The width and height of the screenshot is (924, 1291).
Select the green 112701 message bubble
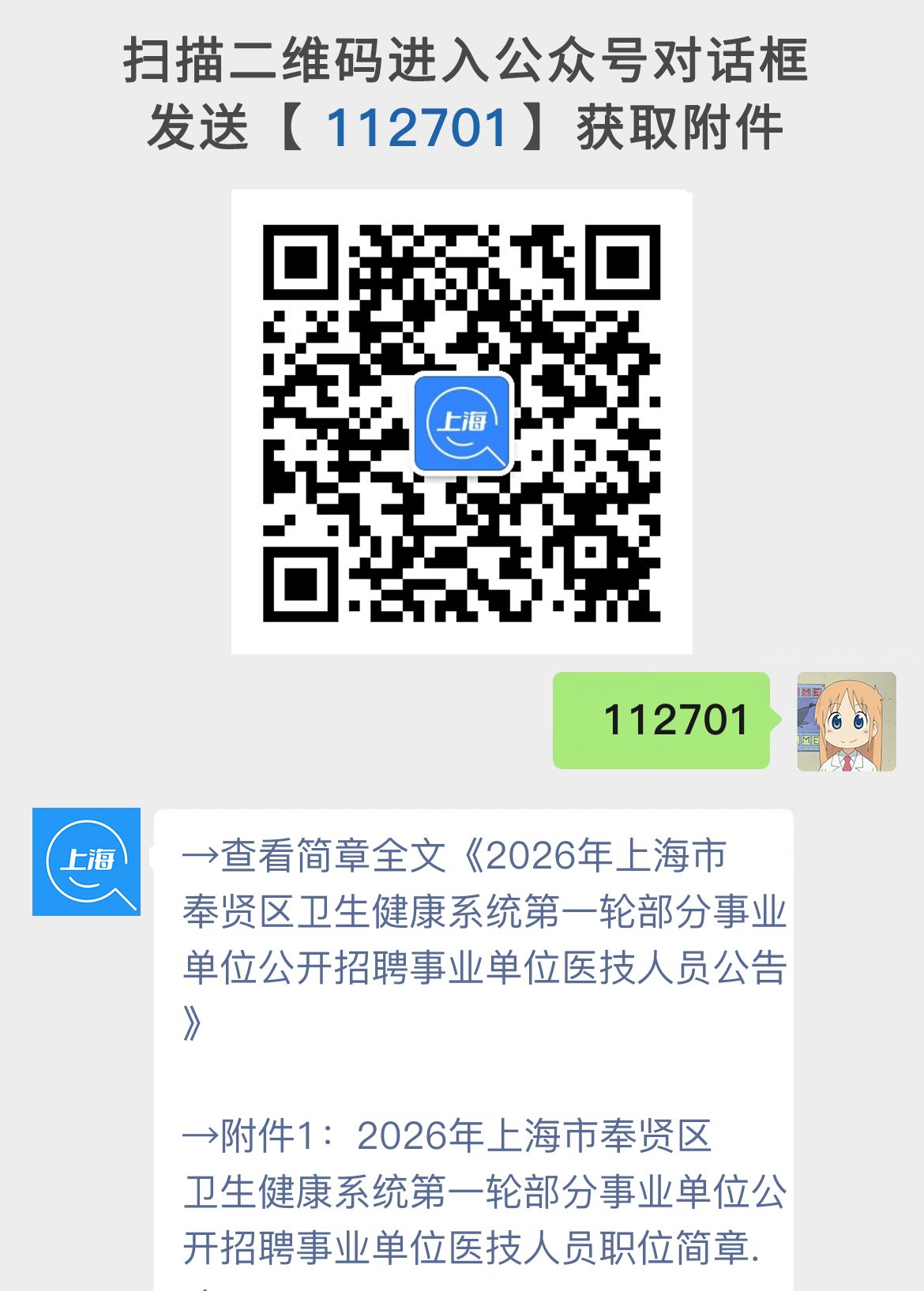(663, 721)
